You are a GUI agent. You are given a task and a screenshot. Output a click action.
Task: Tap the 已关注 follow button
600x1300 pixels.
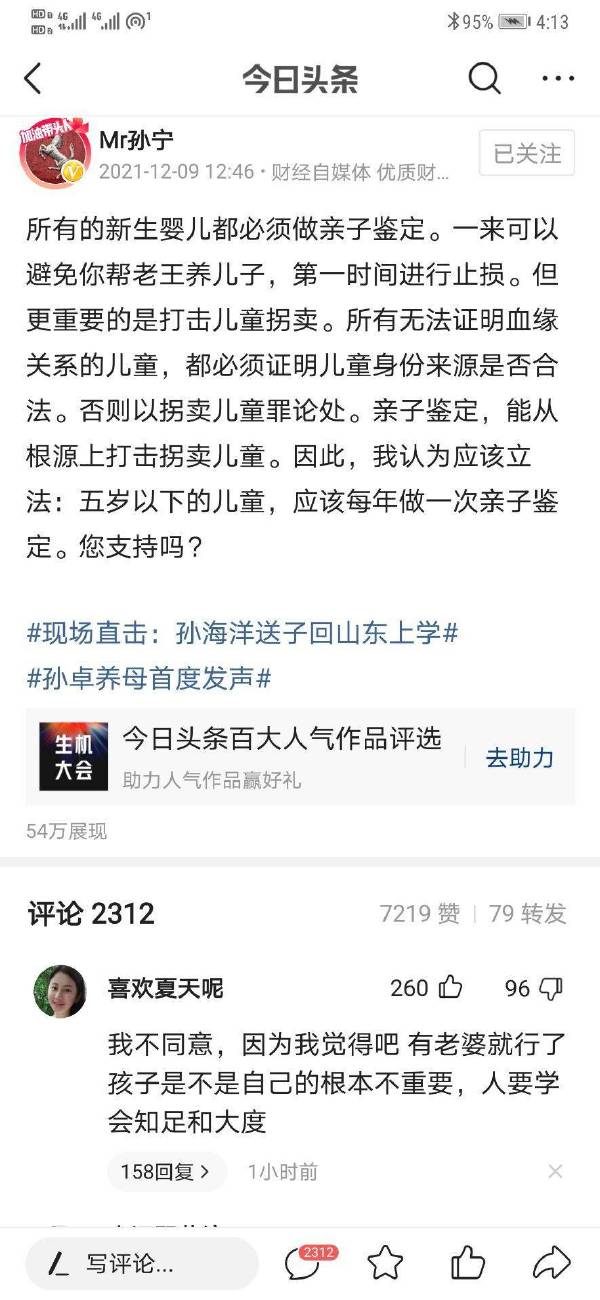527,153
